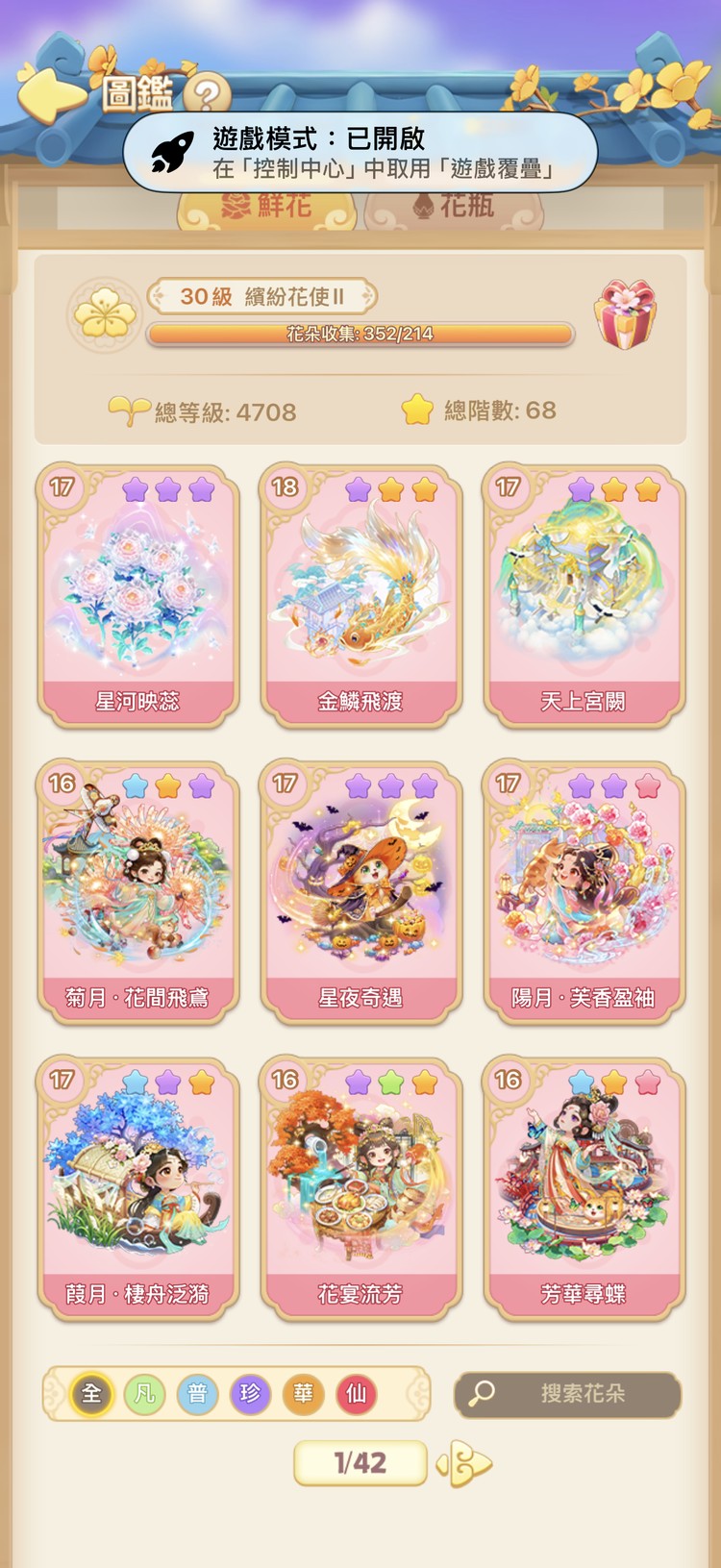This screenshot has height=1568, width=721.
Task: Select the 華 rarity filter option
Action: tap(301, 1394)
